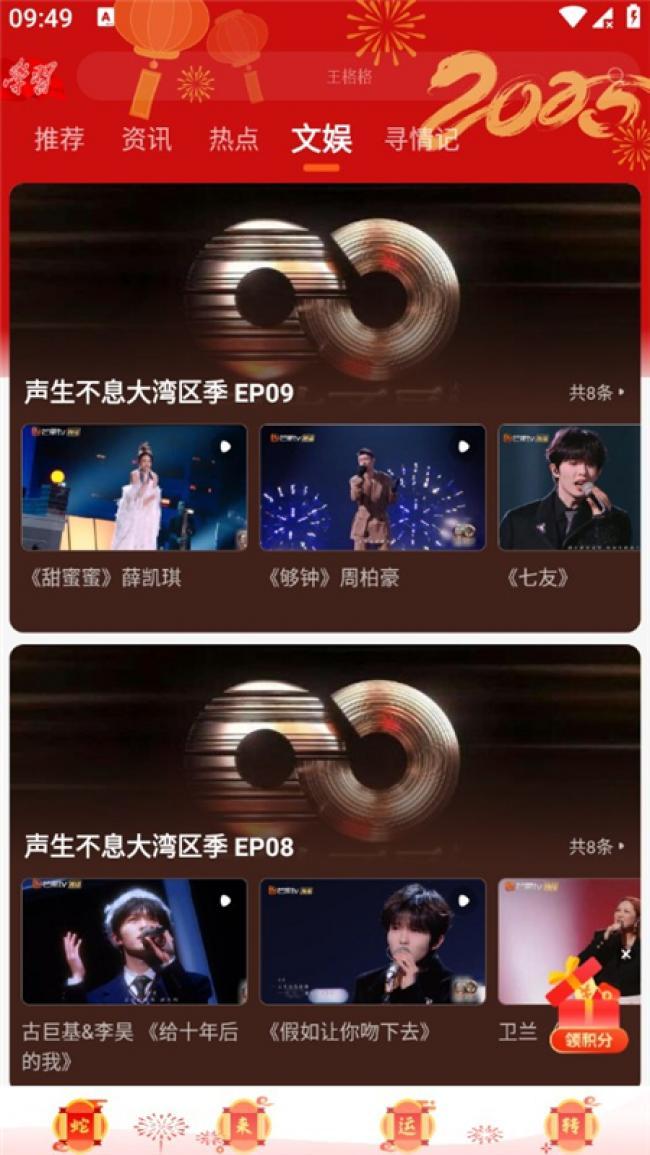Open the search box showing 王格格
Image resolution: width=650 pixels, height=1155 pixels.
(350, 77)
